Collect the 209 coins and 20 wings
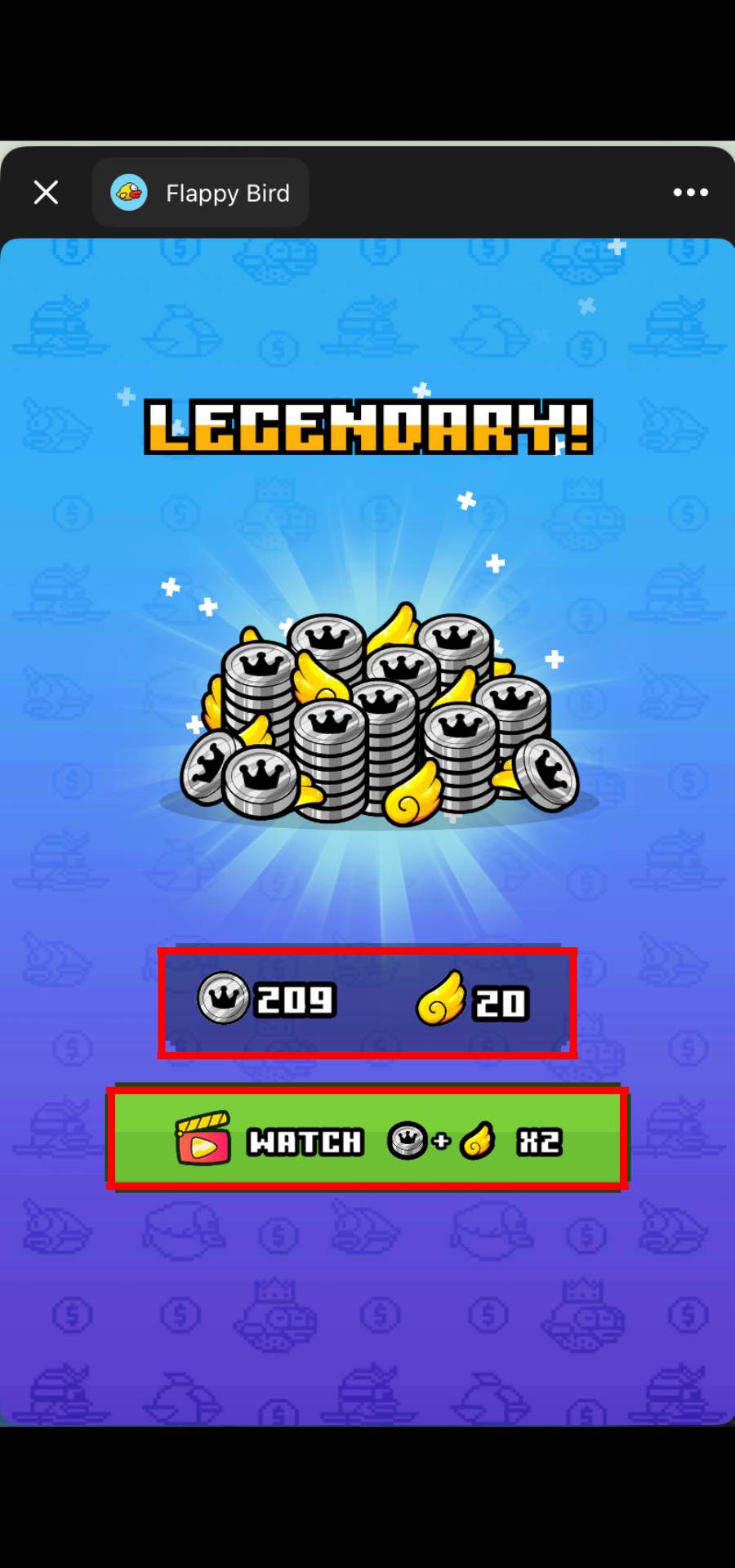Viewport: 735px width, 1568px height. [367, 1003]
